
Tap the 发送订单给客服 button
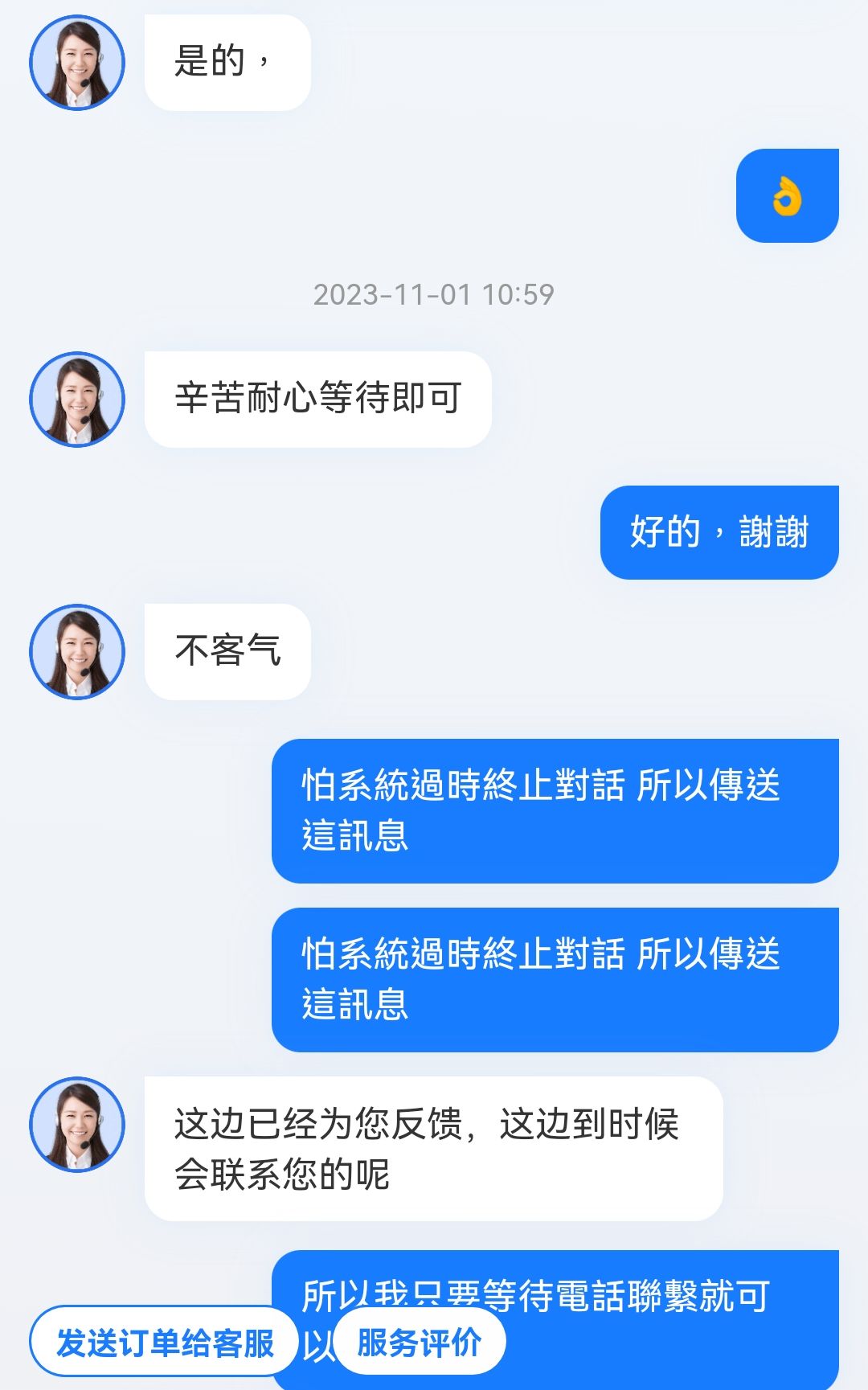coord(165,1343)
